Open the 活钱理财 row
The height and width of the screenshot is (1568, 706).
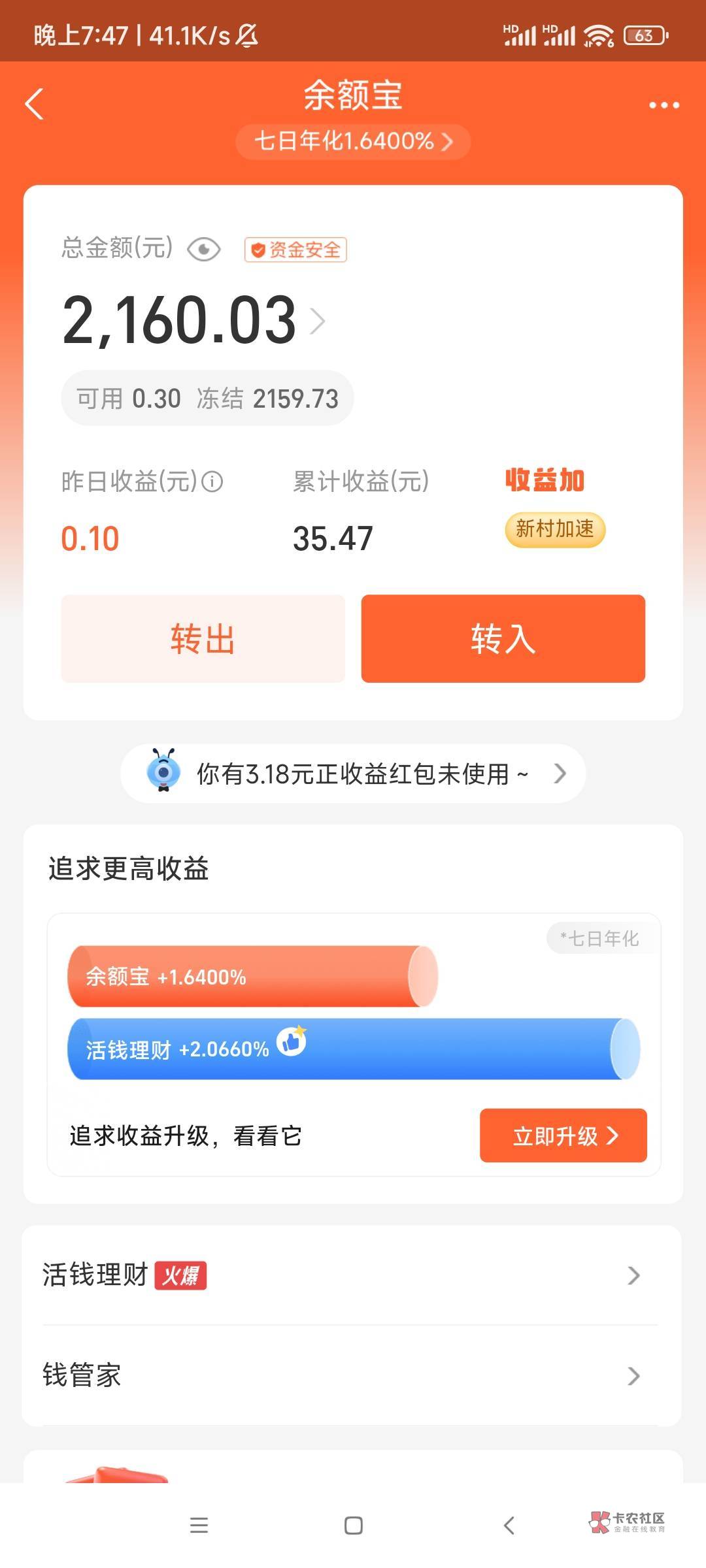352,1275
